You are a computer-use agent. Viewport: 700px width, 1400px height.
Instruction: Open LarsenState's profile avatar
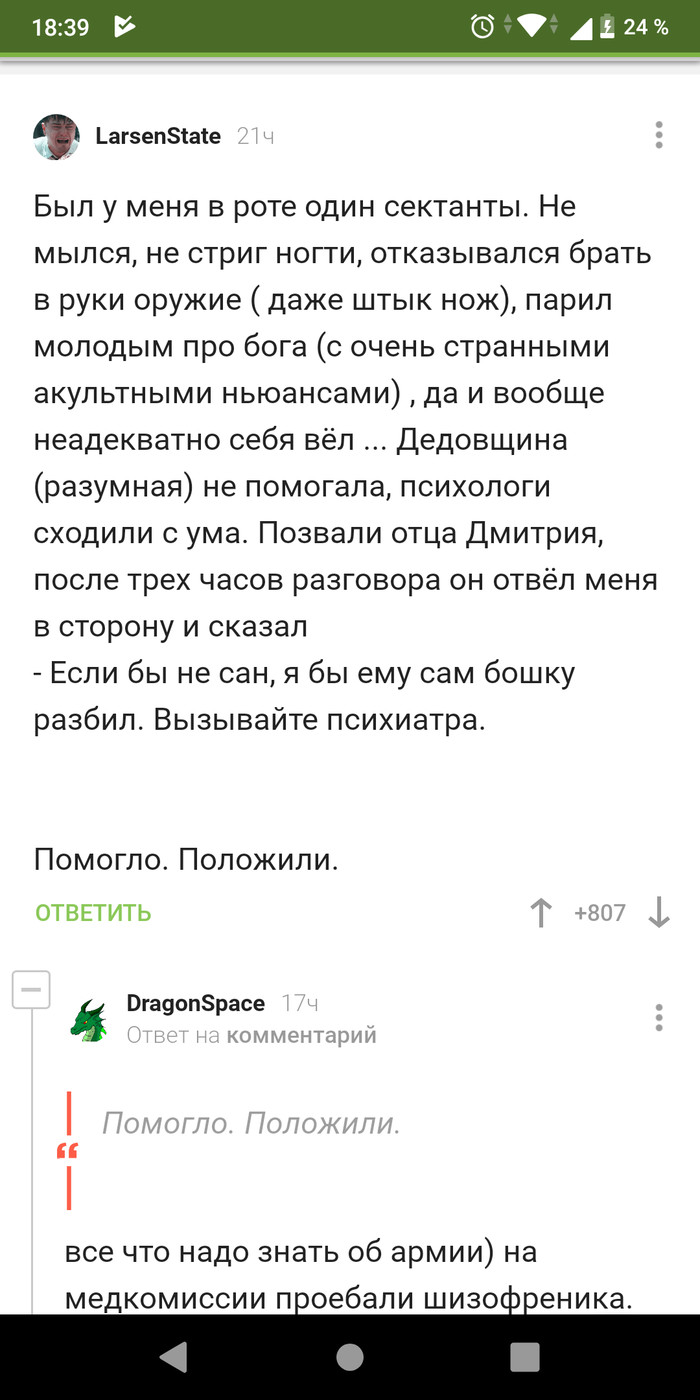[57, 137]
